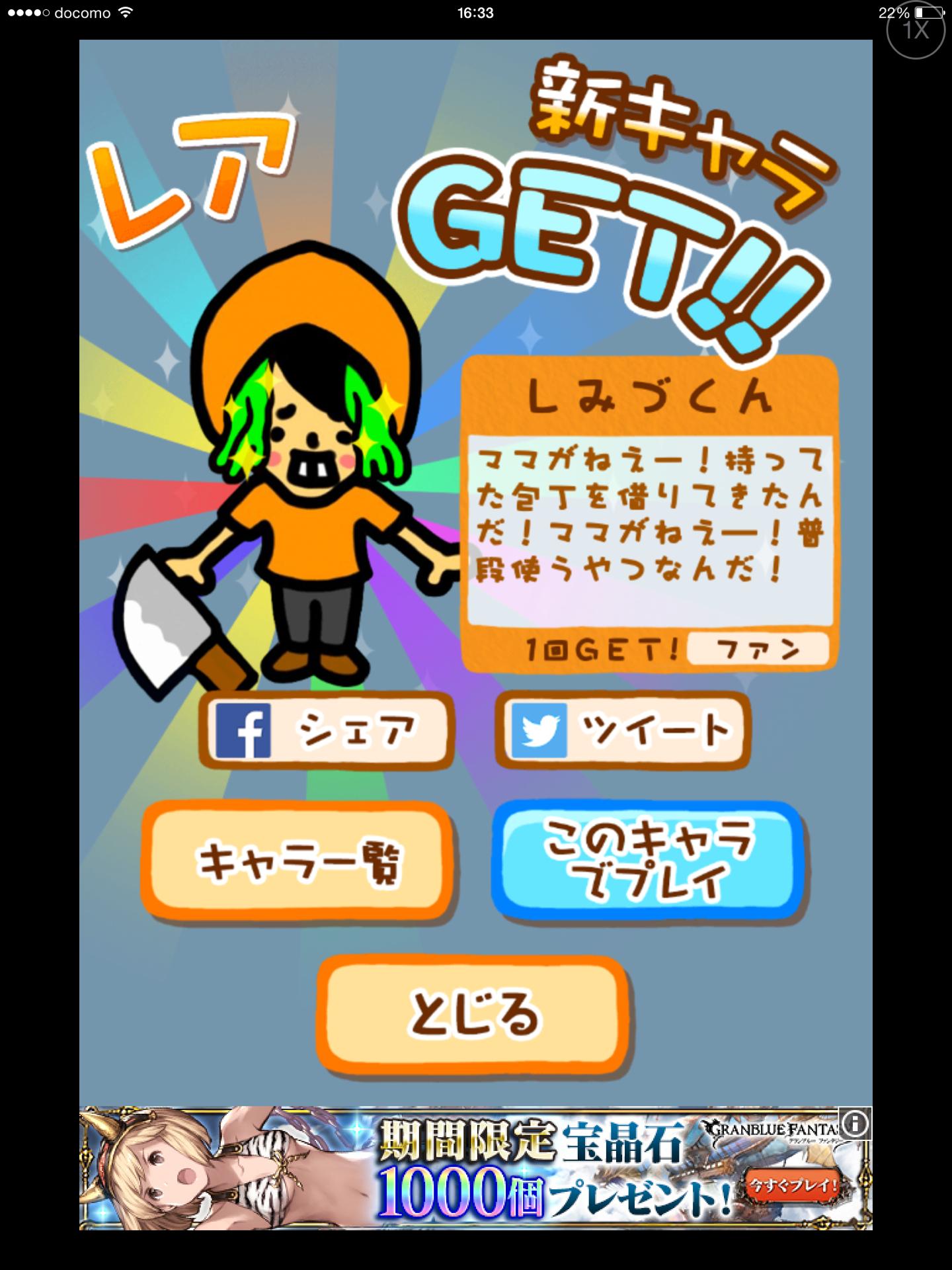This screenshot has width=952, height=1270.
Task: Tweet about the new character
Action: (x=623, y=730)
